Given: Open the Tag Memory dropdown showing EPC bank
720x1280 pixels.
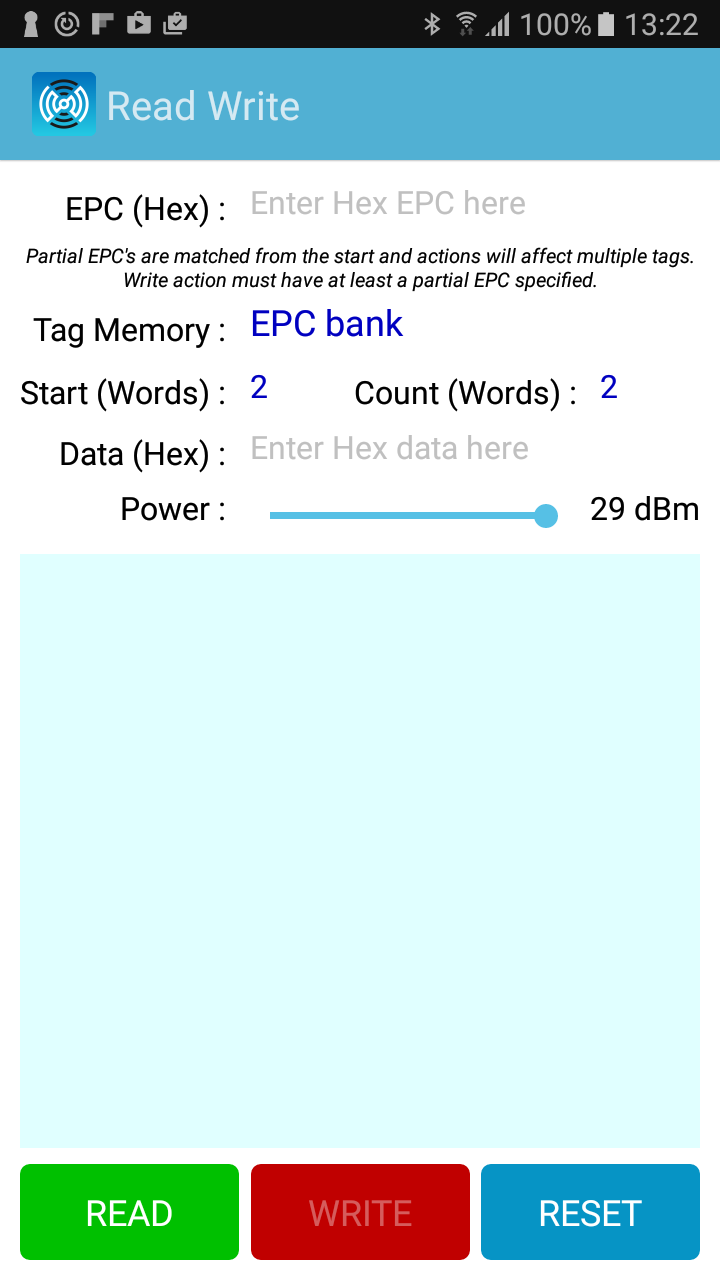Looking at the screenshot, I should [327, 324].
